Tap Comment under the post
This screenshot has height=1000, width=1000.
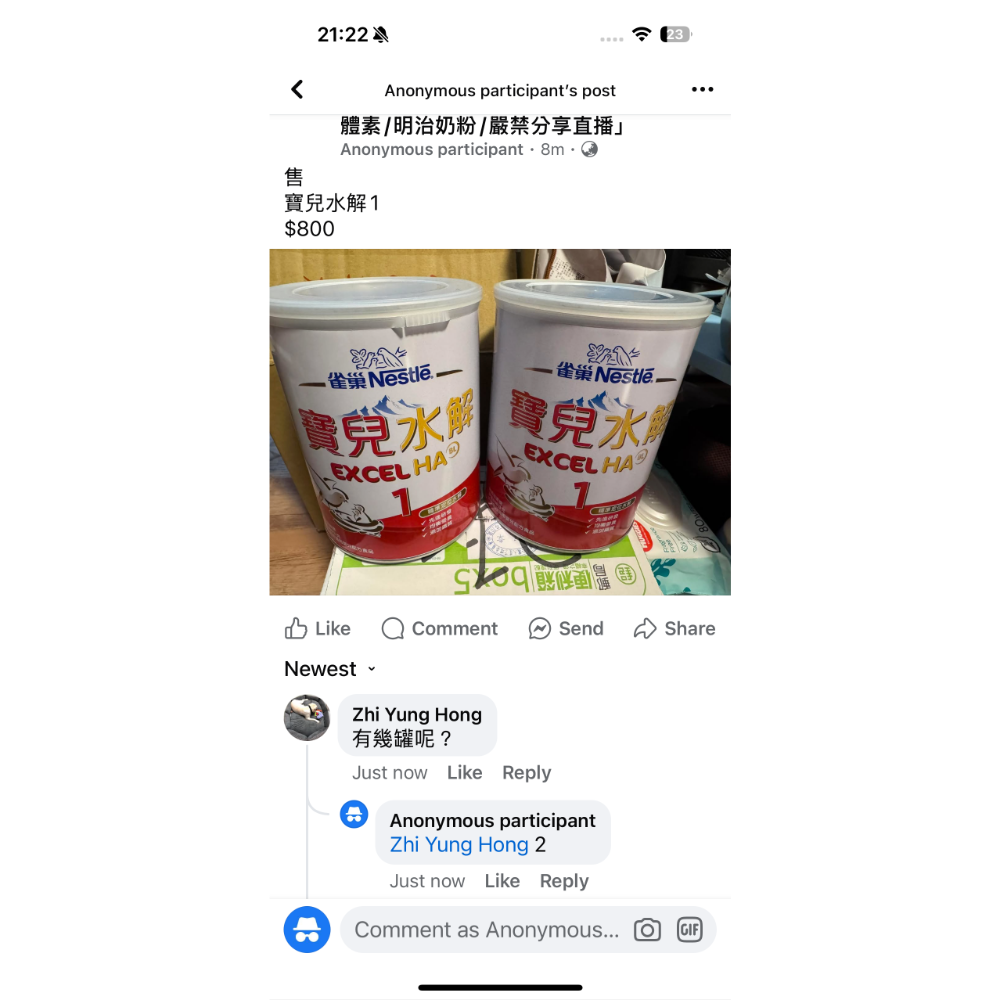439,628
